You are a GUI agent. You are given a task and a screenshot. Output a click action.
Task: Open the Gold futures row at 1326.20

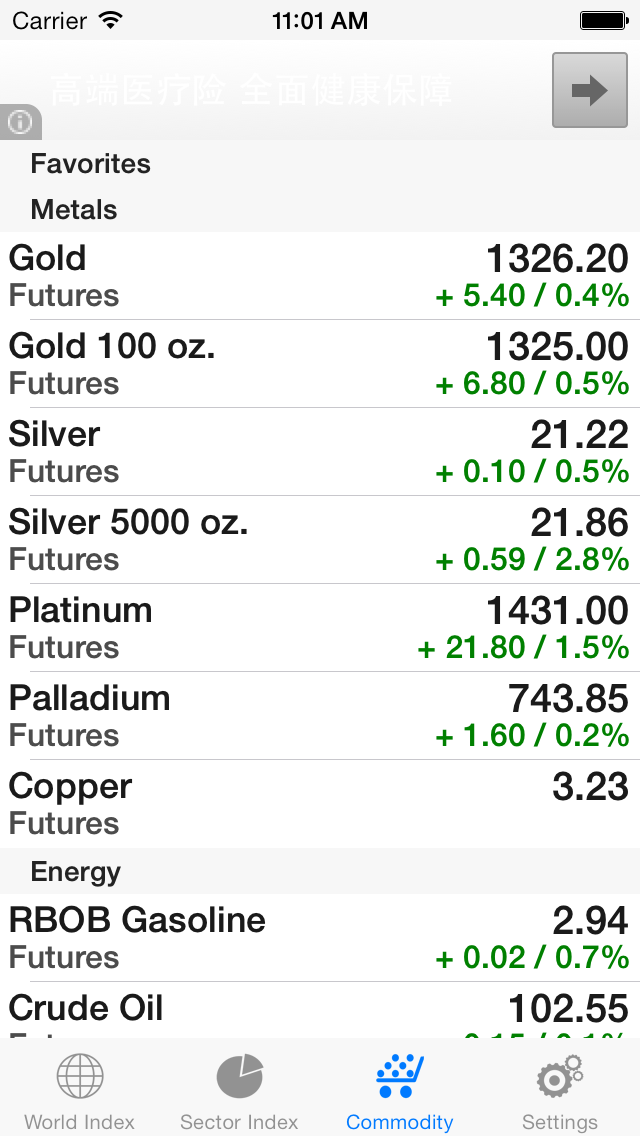pyautogui.click(x=320, y=276)
